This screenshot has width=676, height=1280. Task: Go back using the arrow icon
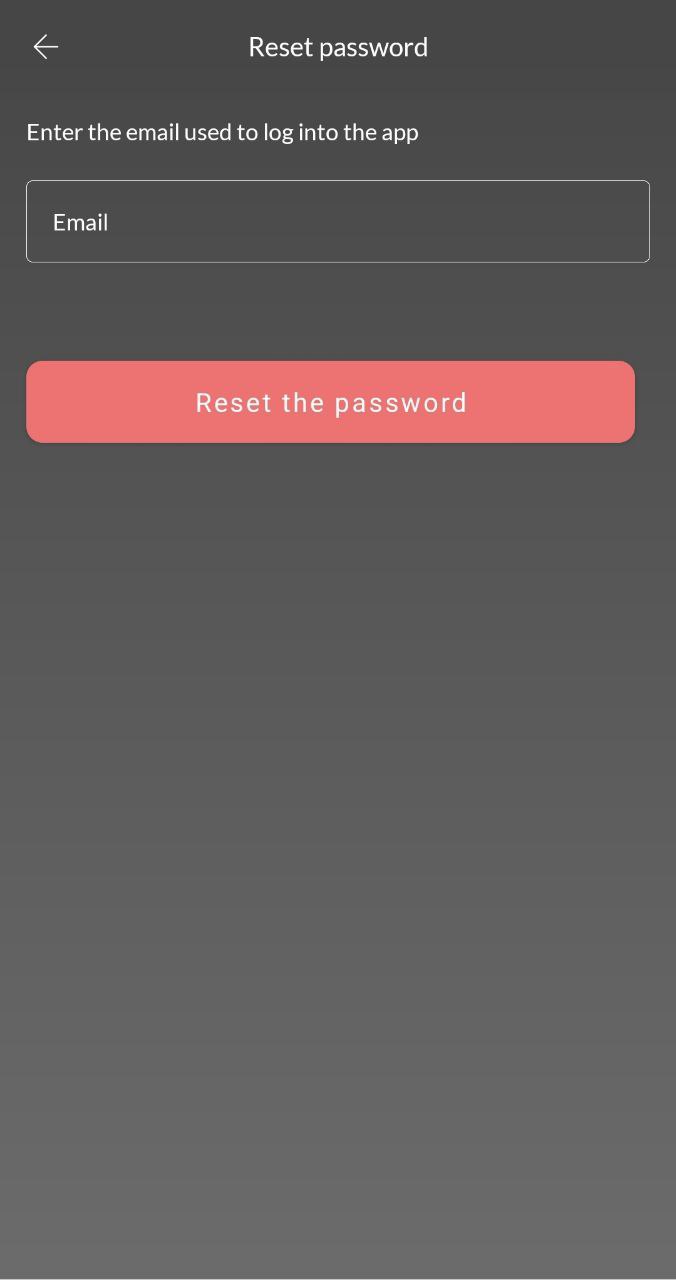(46, 47)
